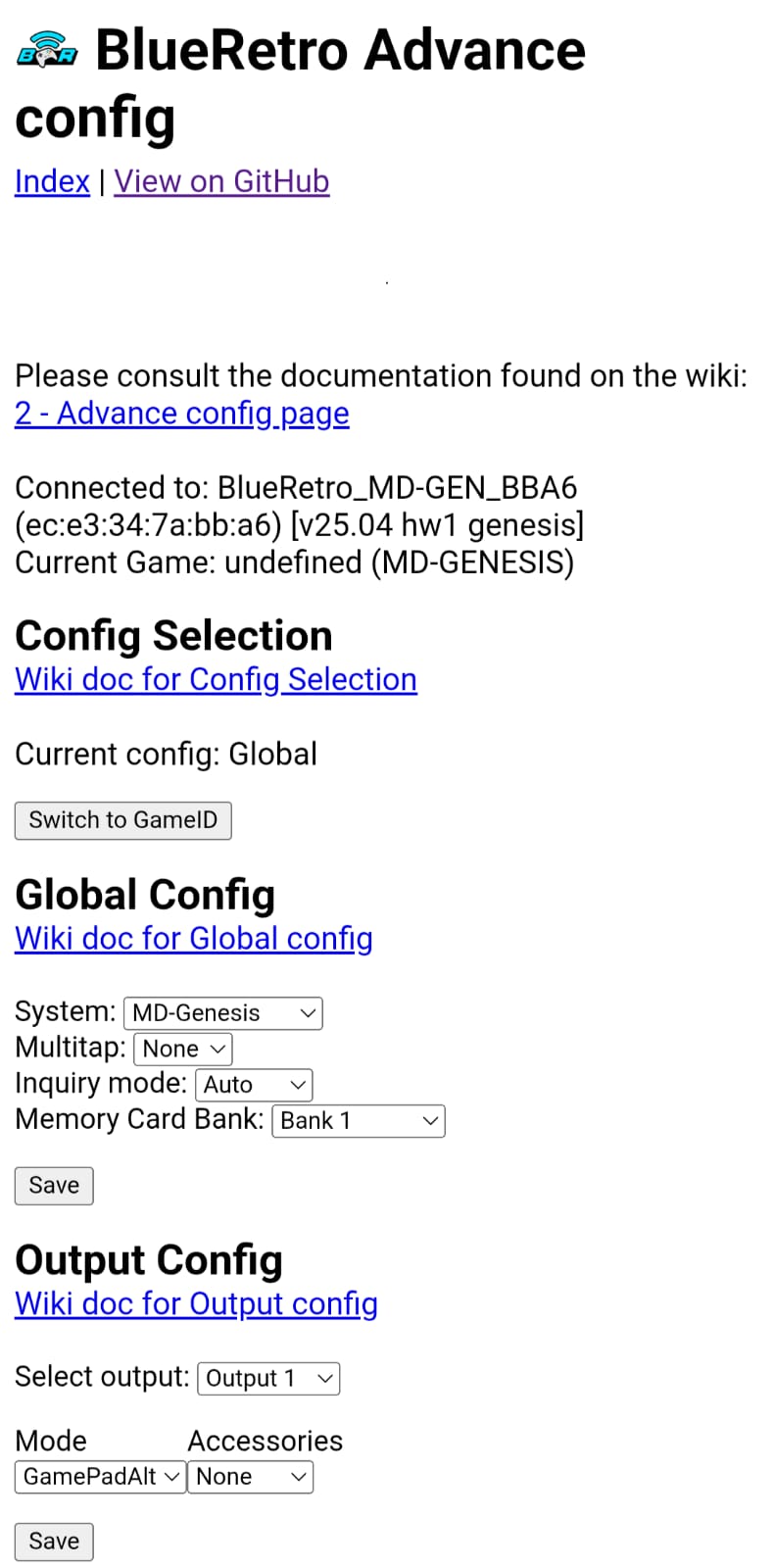Tap the Switch to GameID button
This screenshot has height=1568, width=774.
click(123, 820)
